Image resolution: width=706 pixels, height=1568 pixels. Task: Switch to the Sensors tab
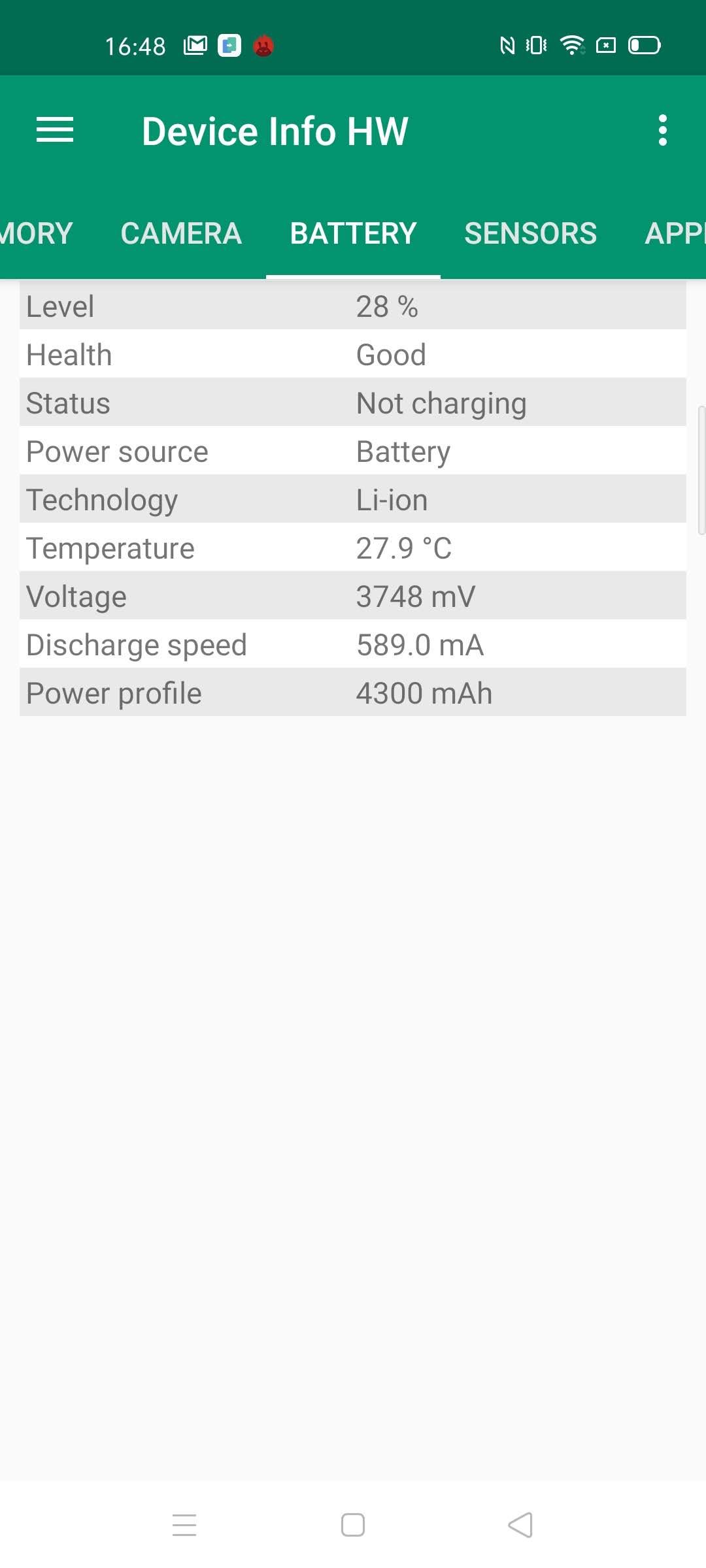[530, 234]
